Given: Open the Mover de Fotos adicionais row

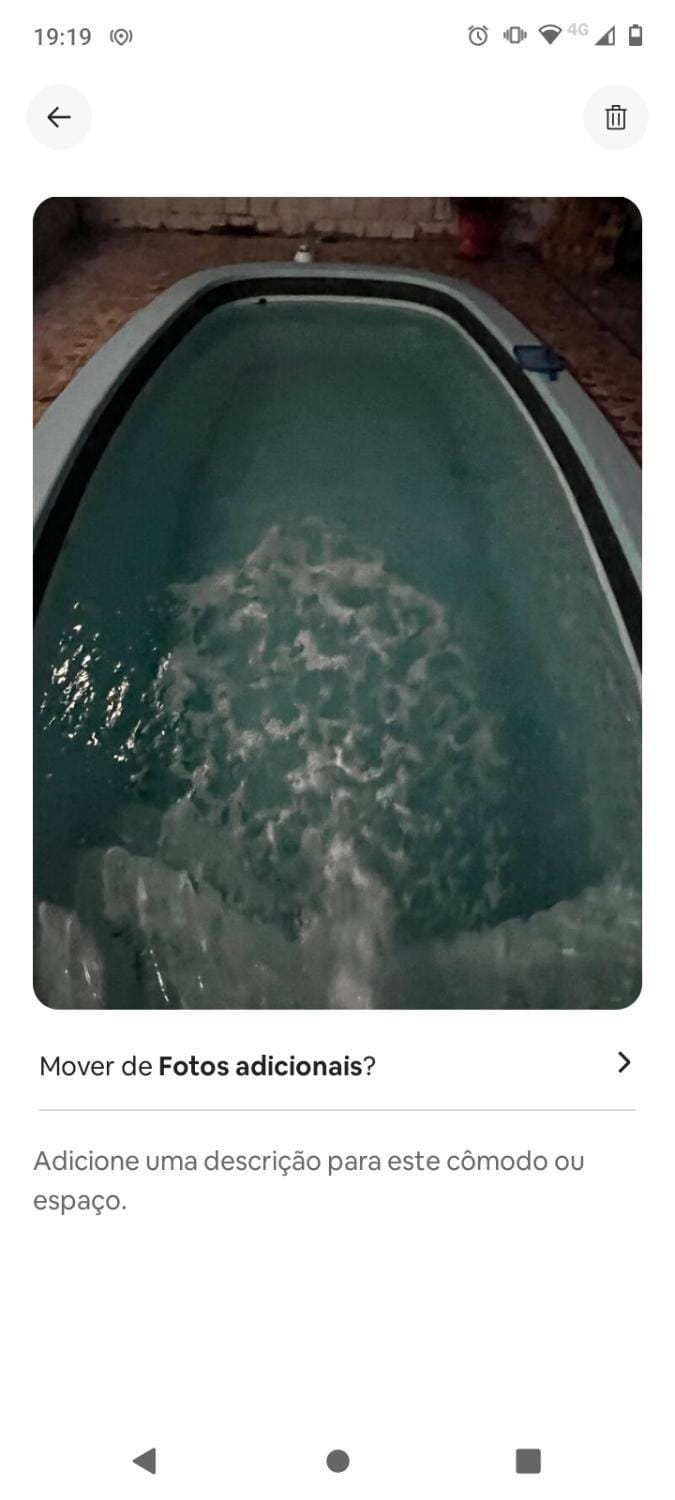Looking at the screenshot, I should (x=337, y=1065).
